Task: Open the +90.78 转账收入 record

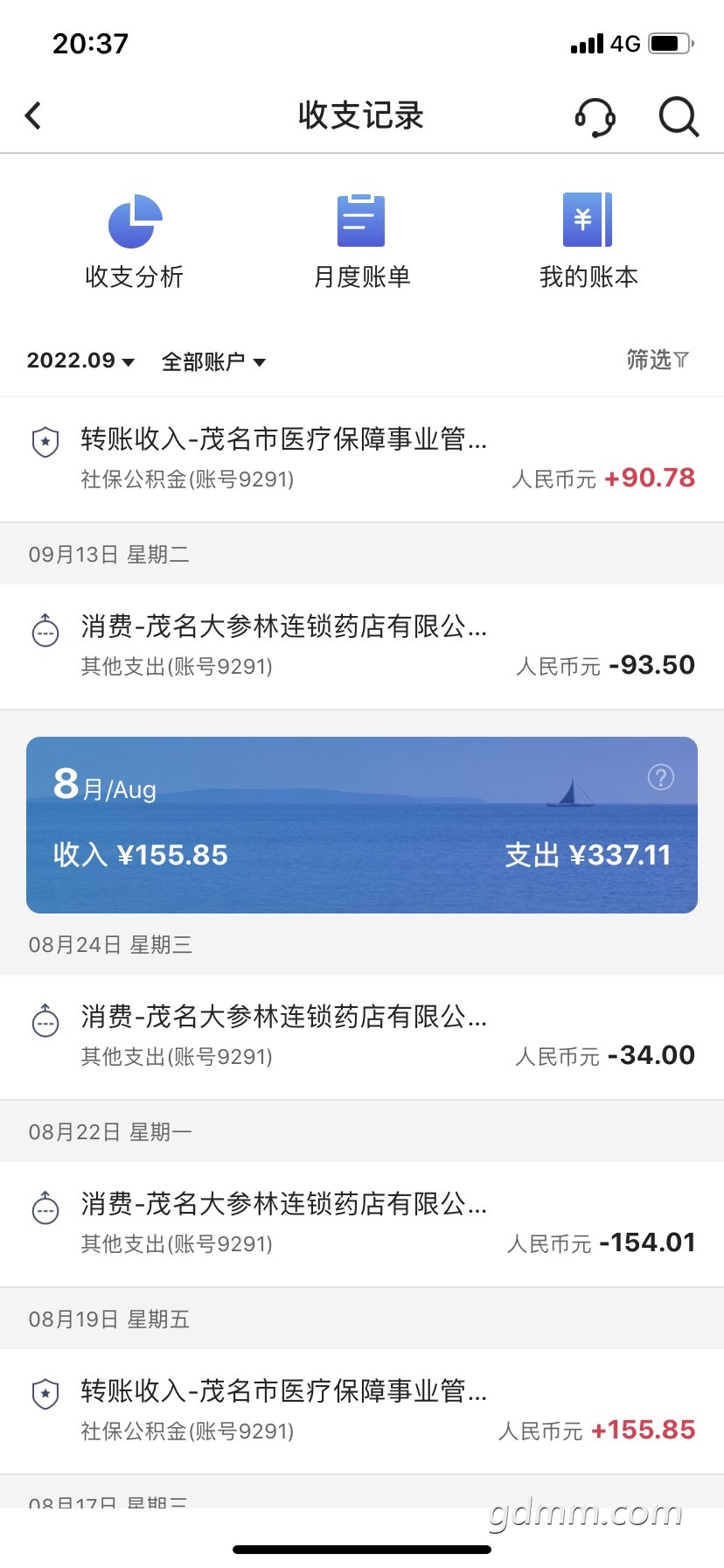Action: click(362, 458)
